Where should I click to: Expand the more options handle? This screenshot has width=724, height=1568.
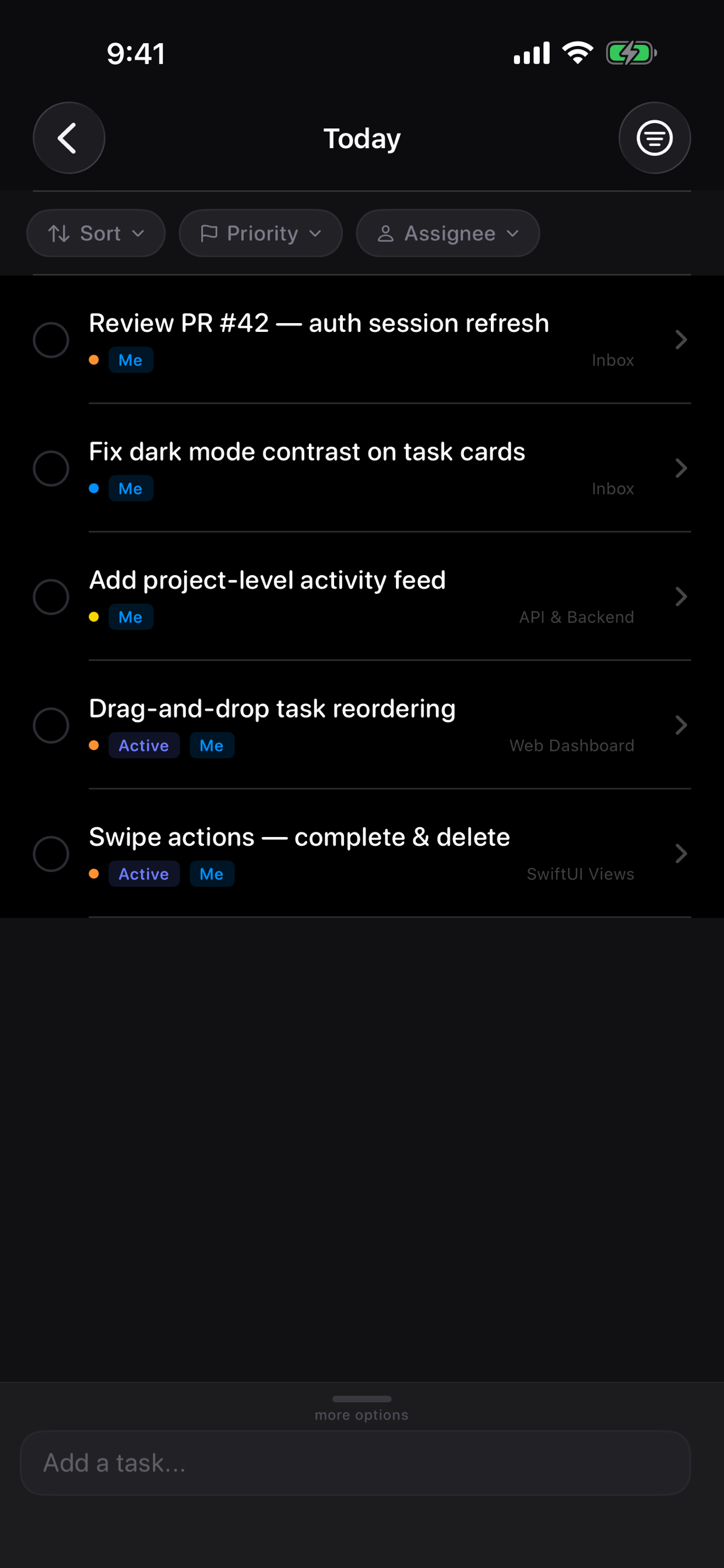tap(362, 1406)
